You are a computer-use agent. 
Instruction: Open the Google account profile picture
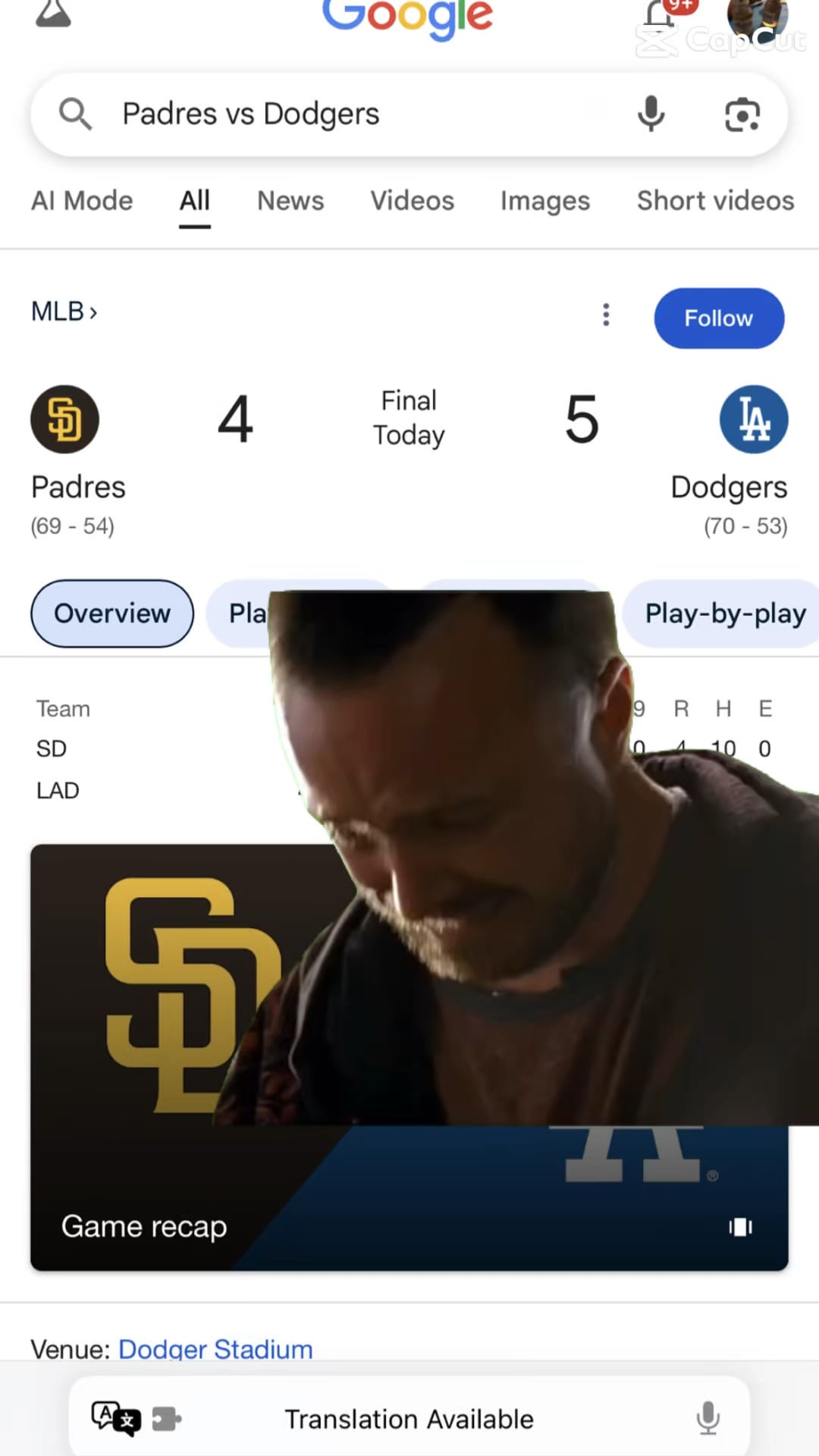757,15
